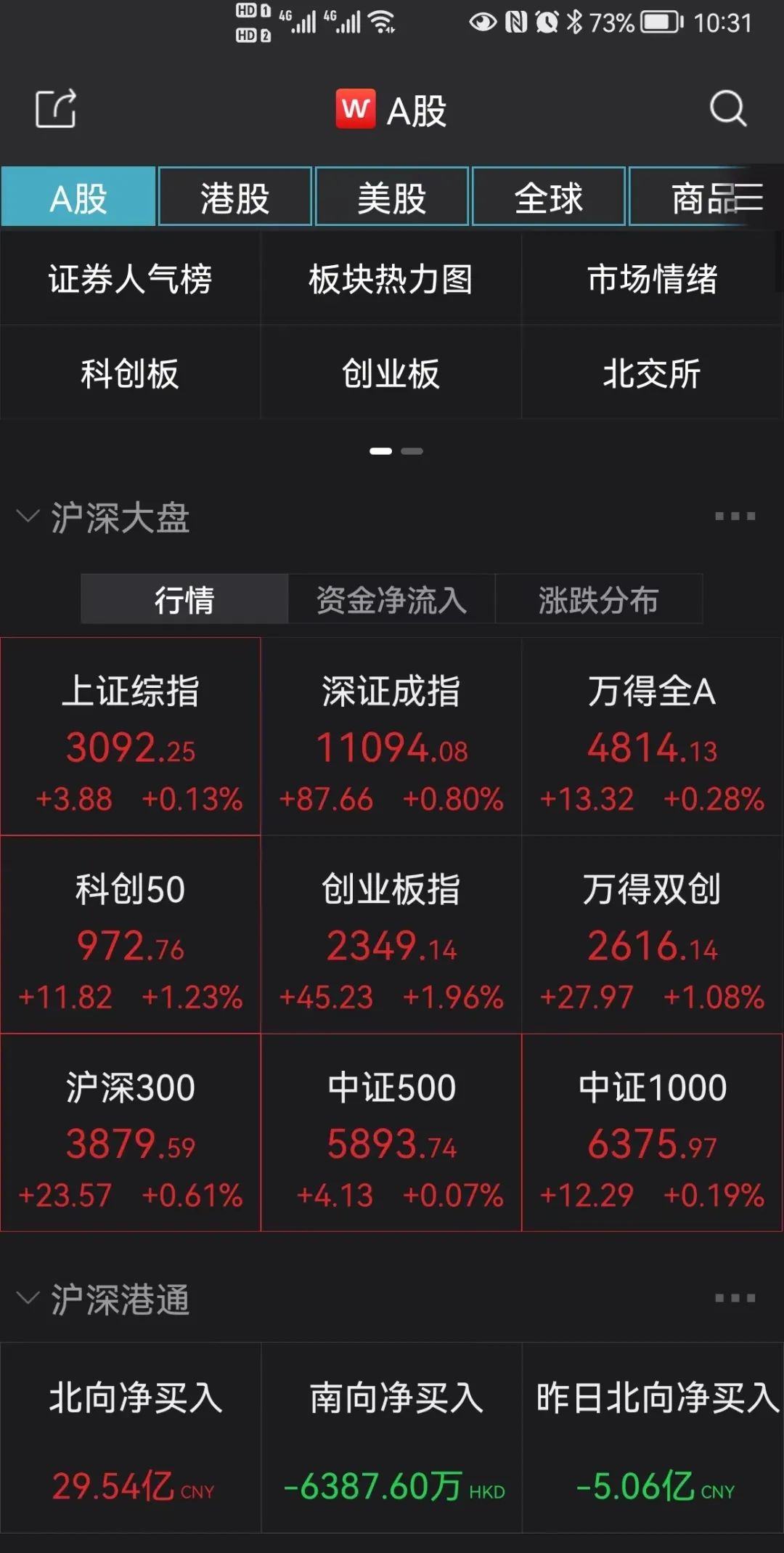
Task: Open the 创业板指 index card
Action: 391,935
